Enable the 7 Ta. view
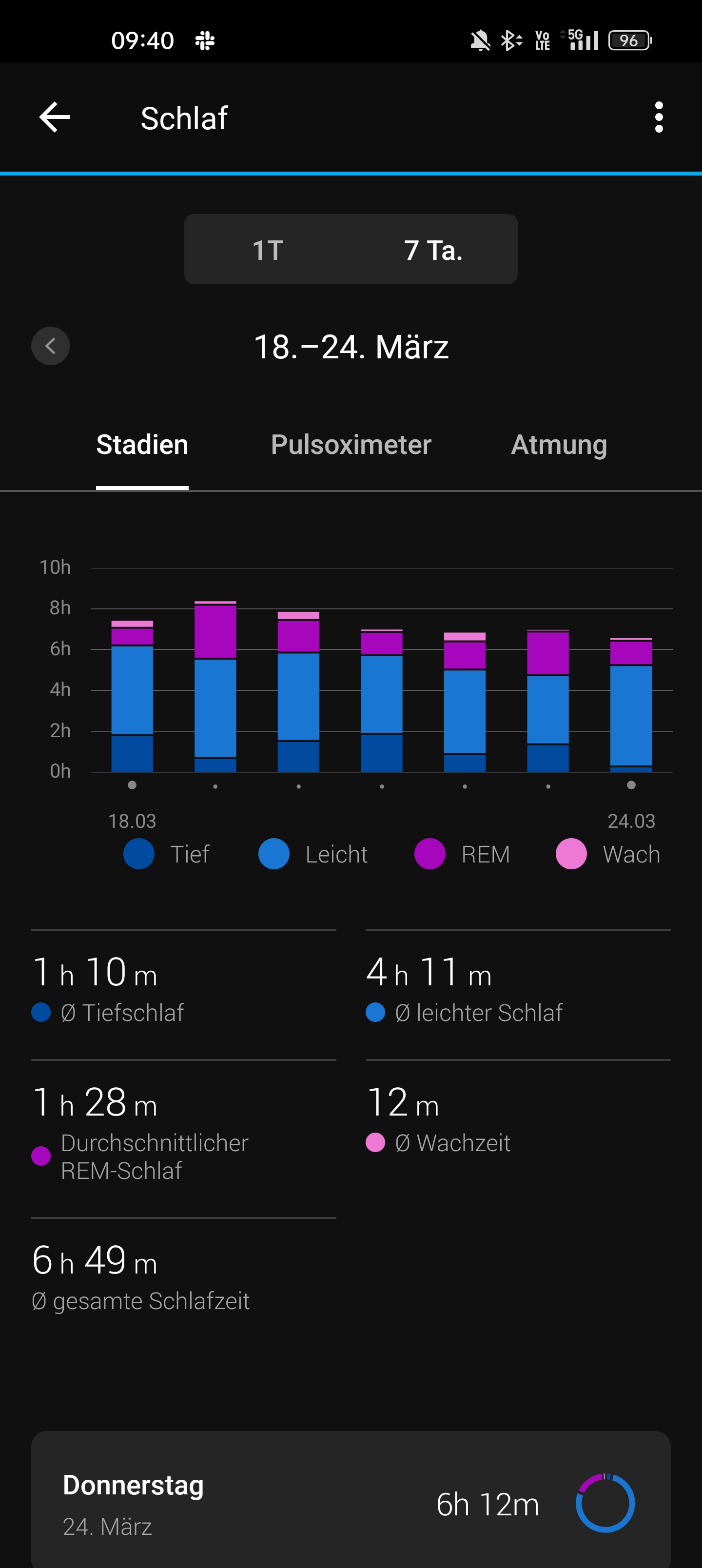 point(433,248)
